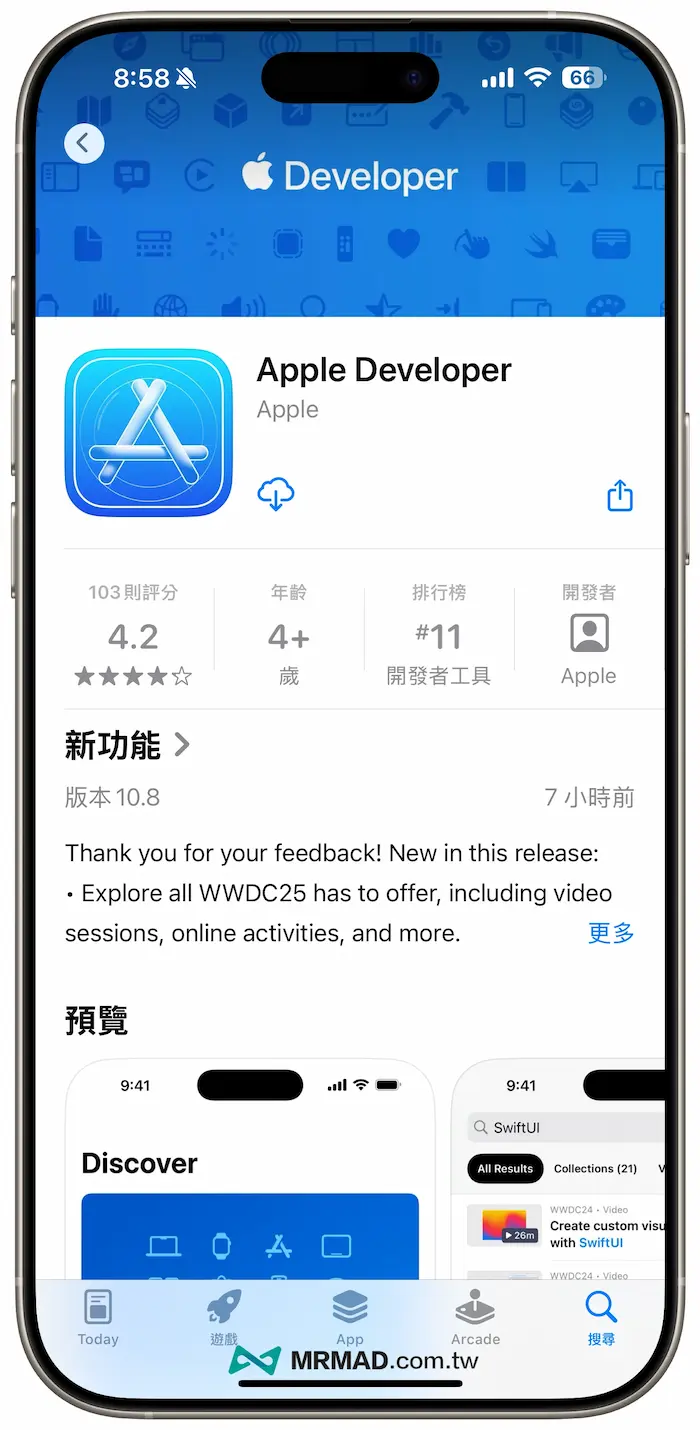Go back using the top-left arrow

[x=84, y=144]
